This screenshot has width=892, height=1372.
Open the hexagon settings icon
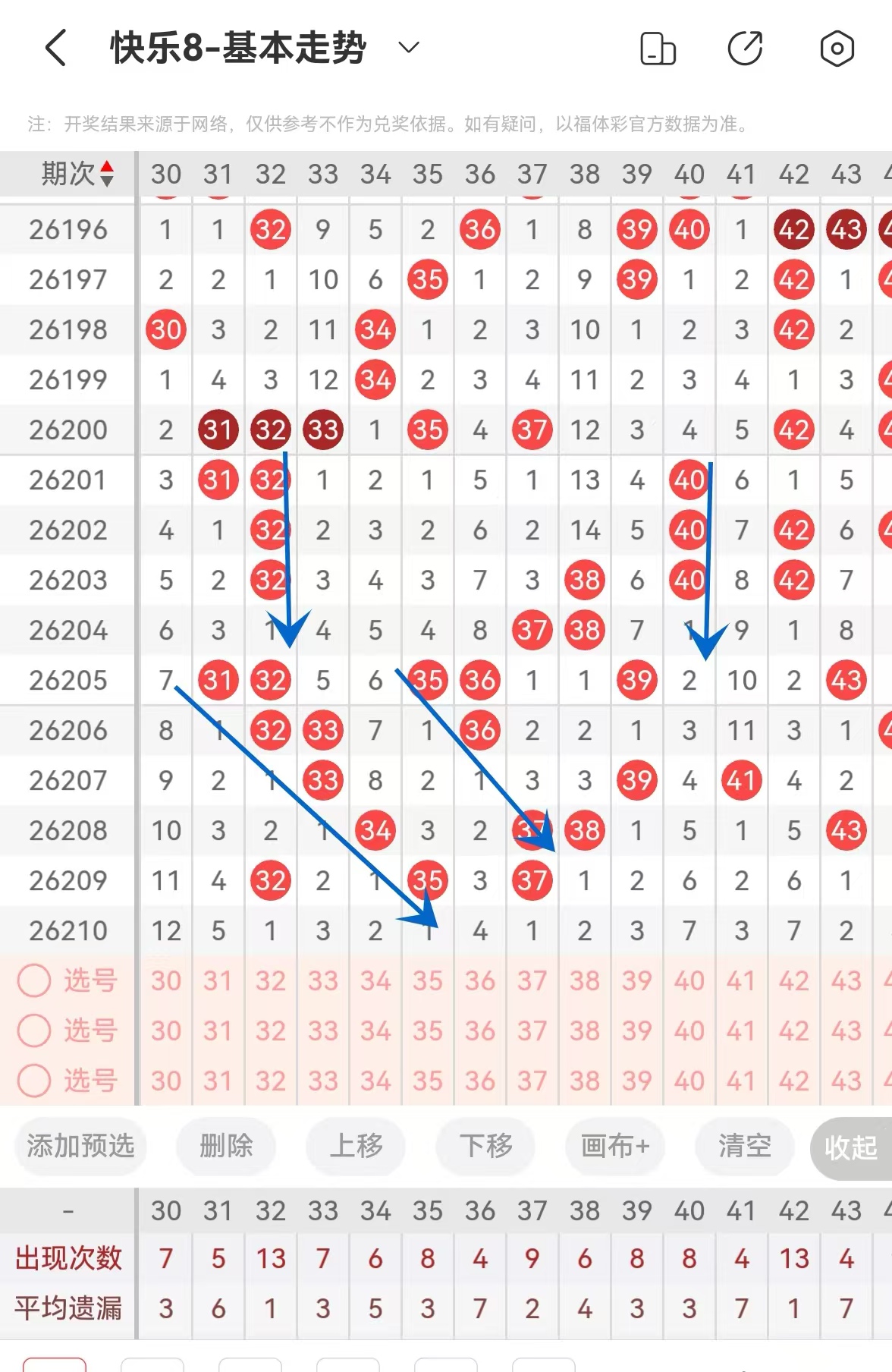coord(837,49)
